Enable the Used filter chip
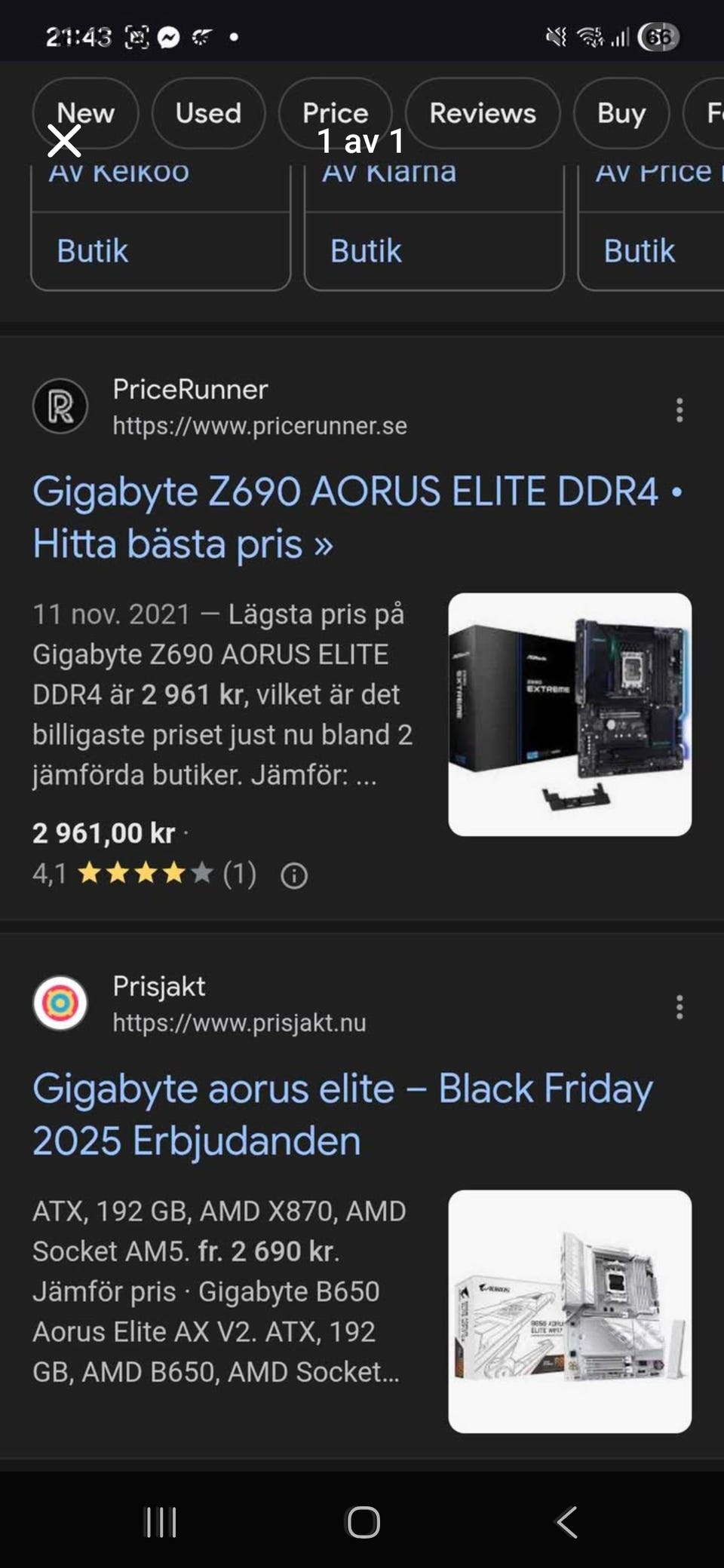 (208, 113)
